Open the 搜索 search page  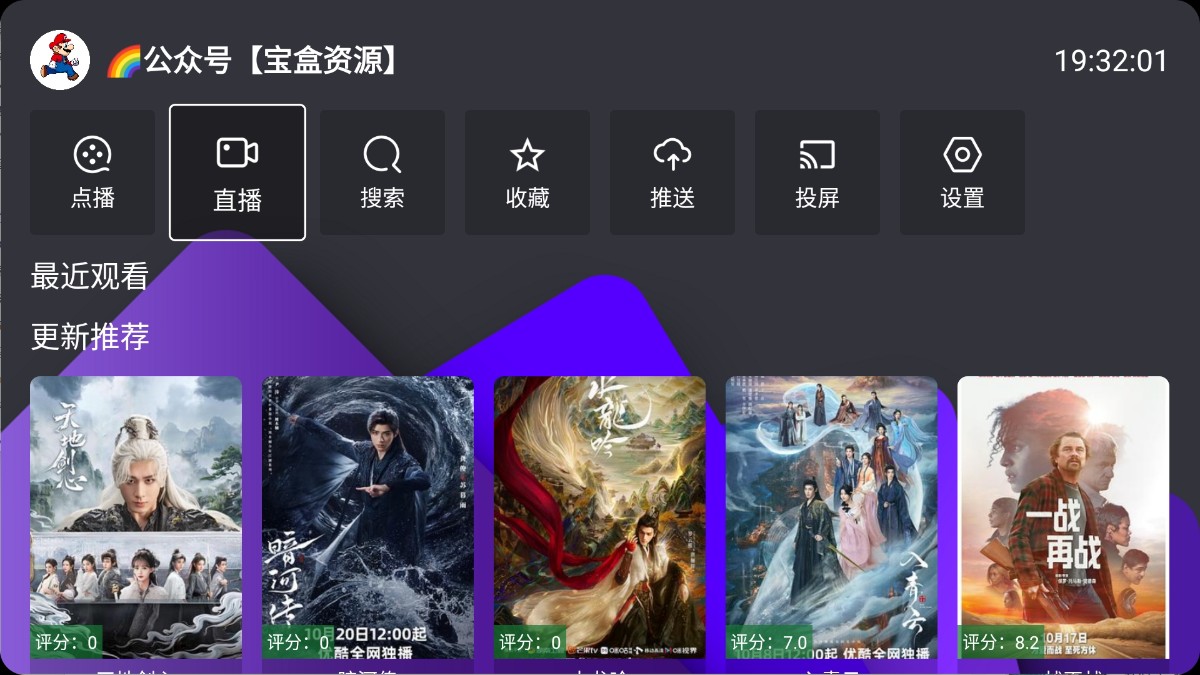[x=382, y=173]
